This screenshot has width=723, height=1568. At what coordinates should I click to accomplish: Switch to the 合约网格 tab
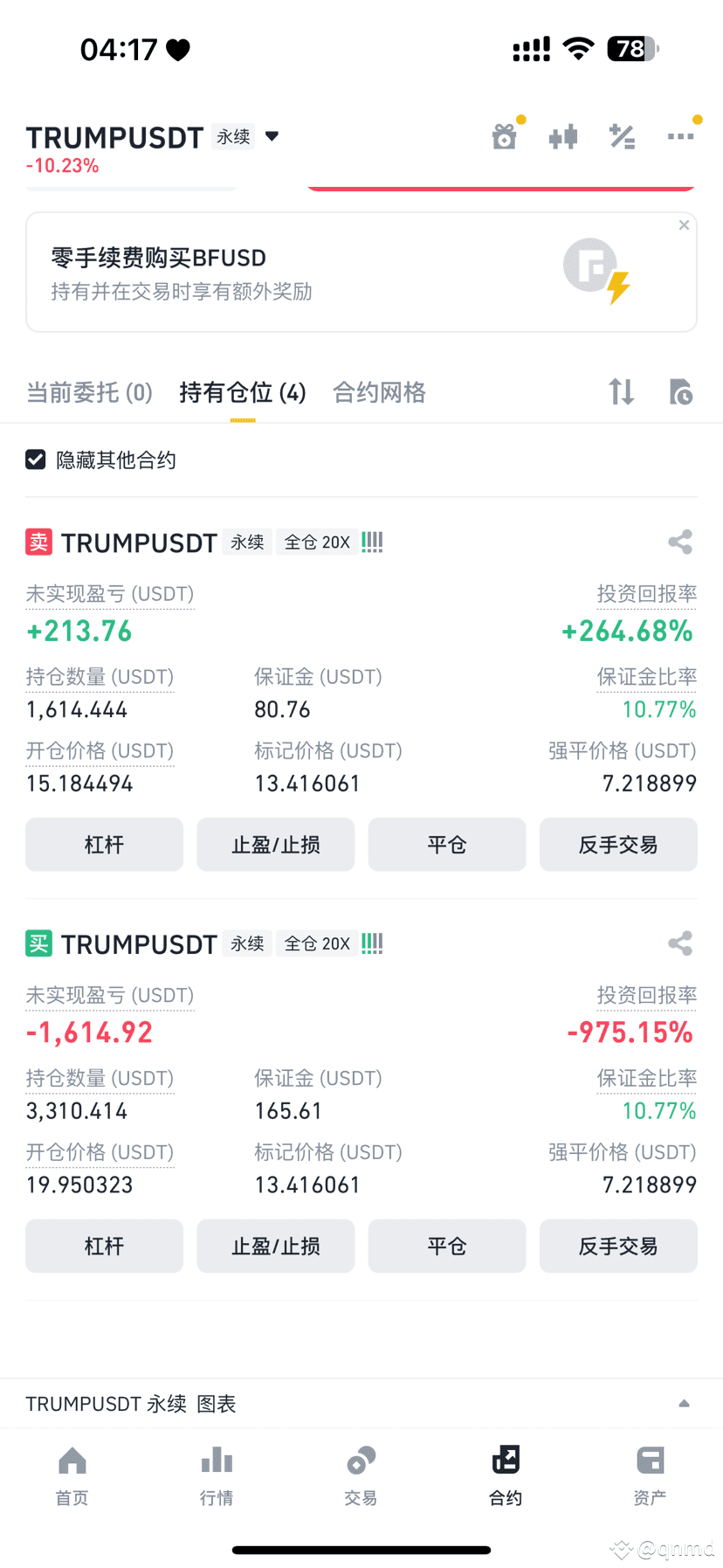(x=378, y=392)
